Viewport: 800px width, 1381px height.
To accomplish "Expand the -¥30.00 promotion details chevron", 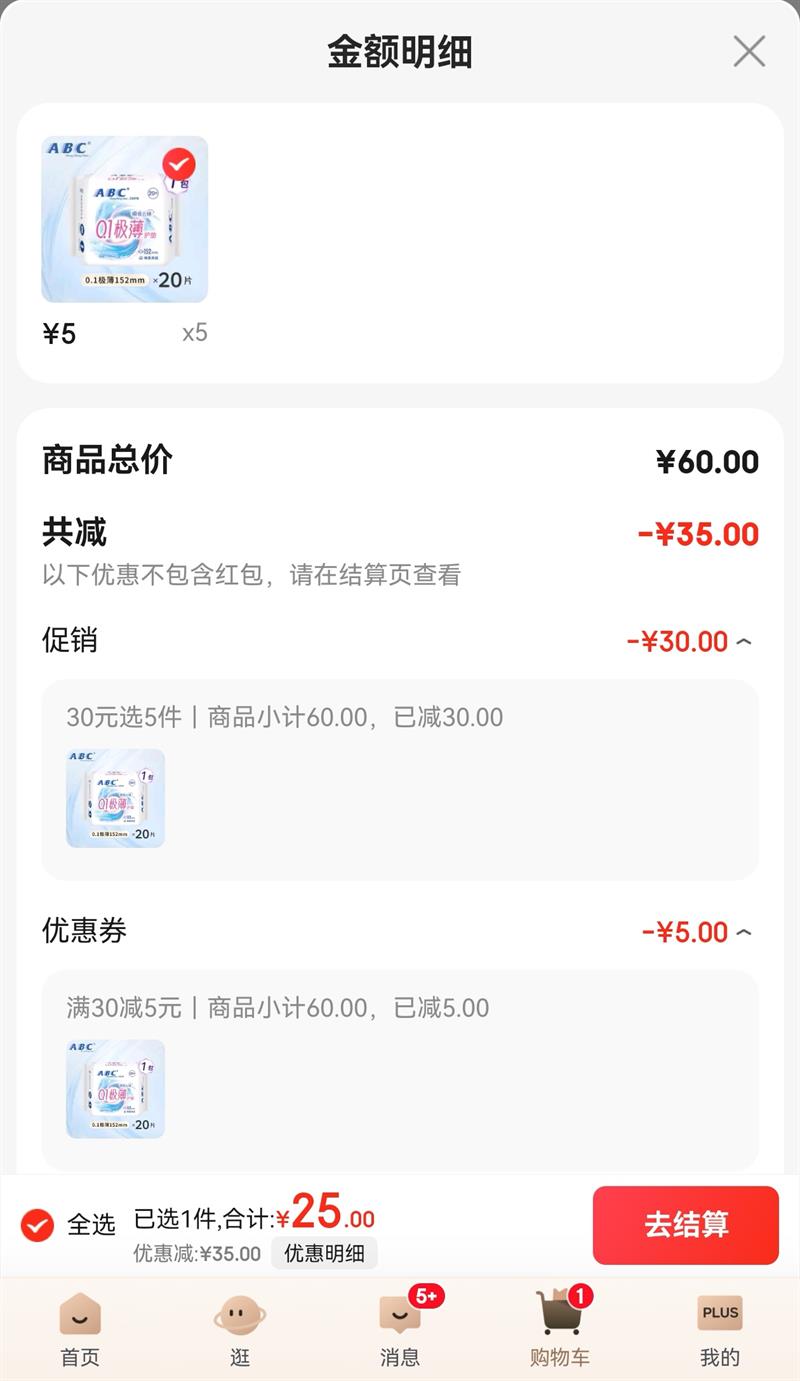I will (741, 640).
